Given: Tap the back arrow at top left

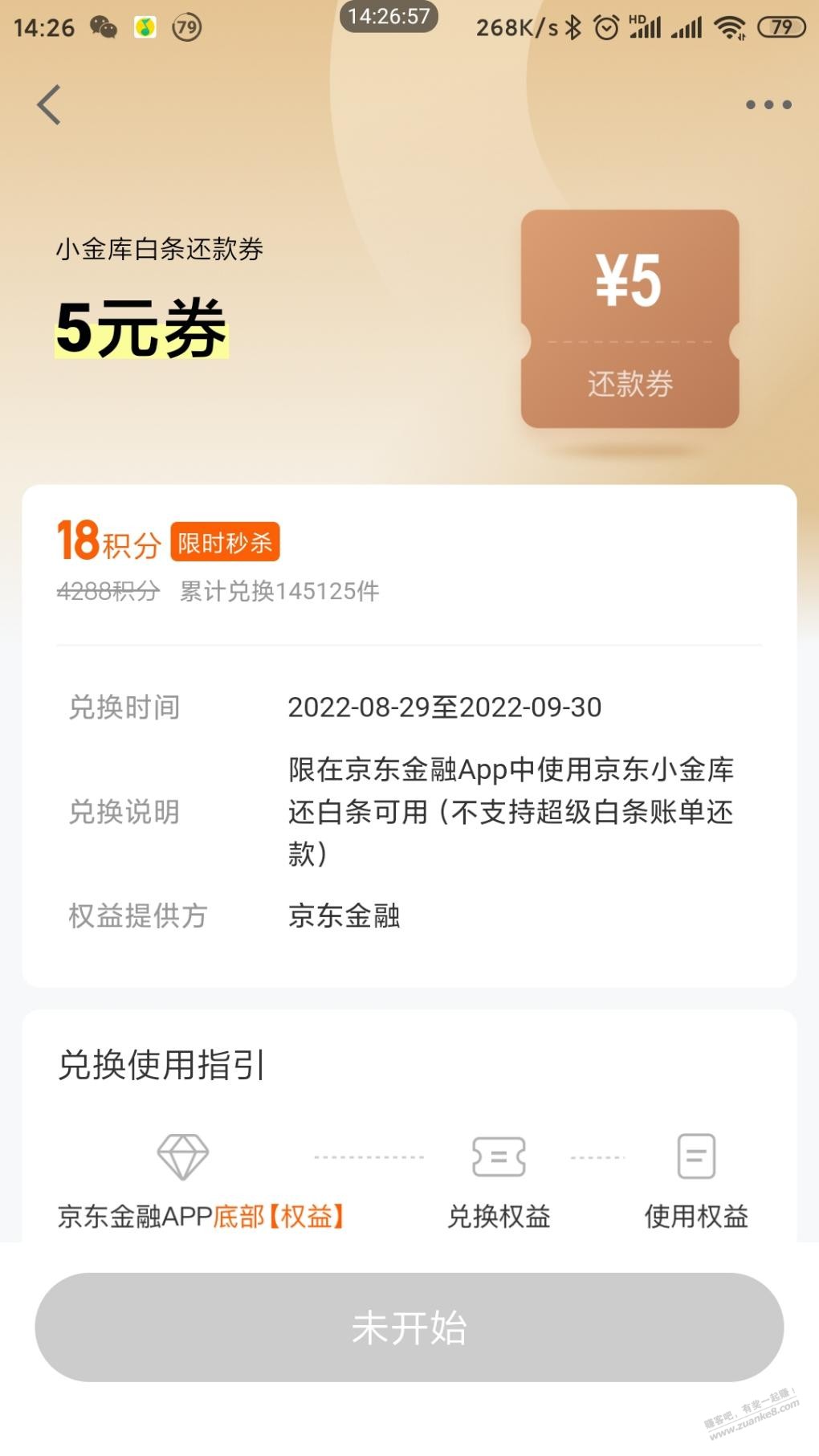Looking at the screenshot, I should coord(50,104).
